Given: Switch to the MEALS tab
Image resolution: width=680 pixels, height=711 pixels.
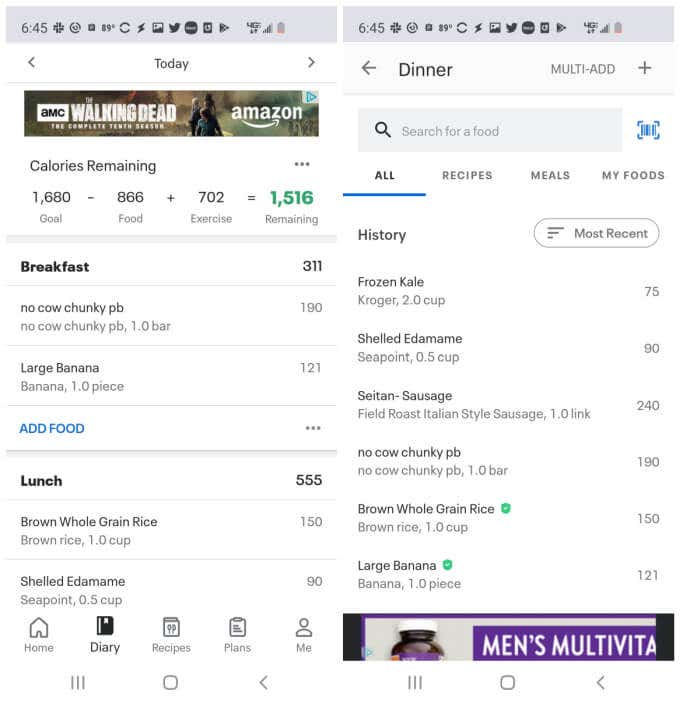Looking at the screenshot, I should pyautogui.click(x=550, y=175).
